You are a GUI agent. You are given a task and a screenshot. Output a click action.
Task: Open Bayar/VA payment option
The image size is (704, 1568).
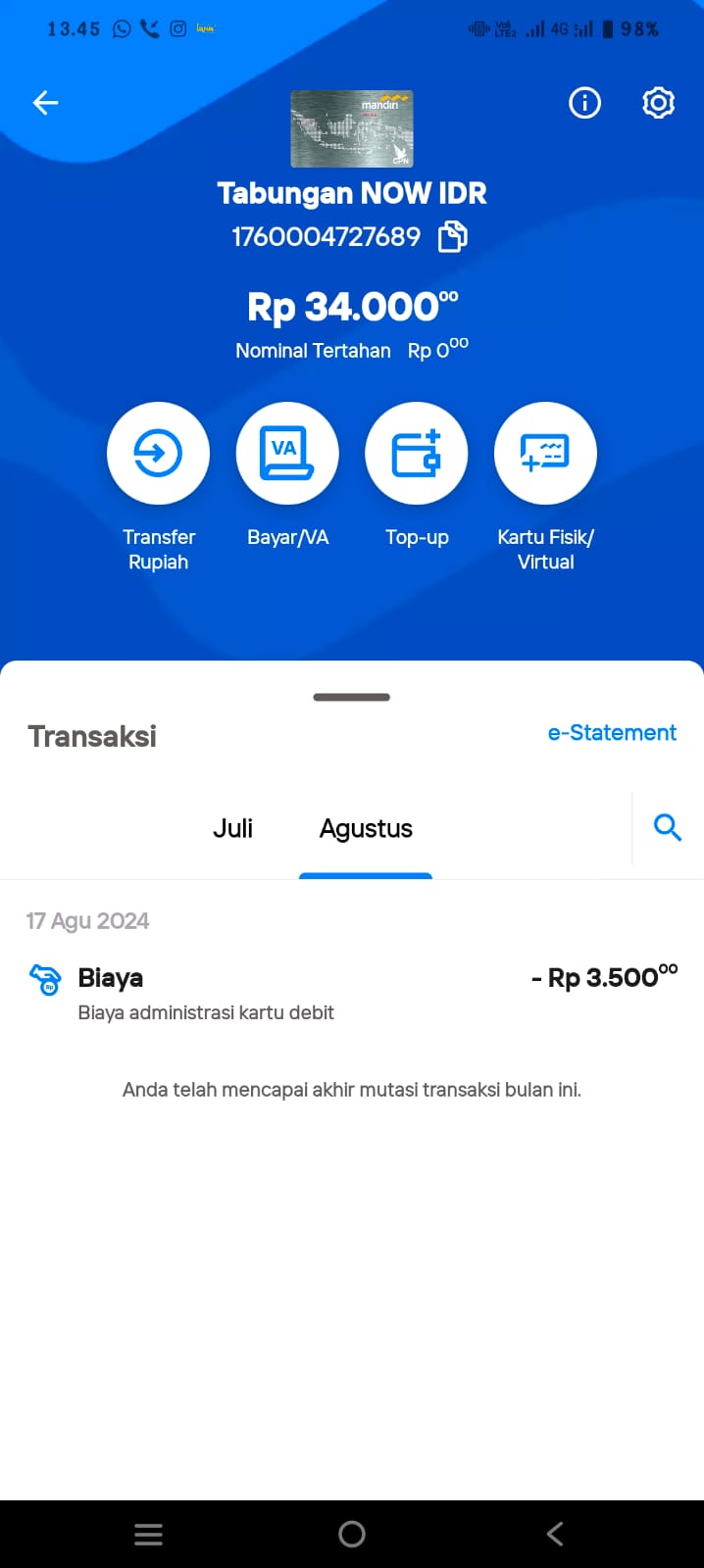287,453
